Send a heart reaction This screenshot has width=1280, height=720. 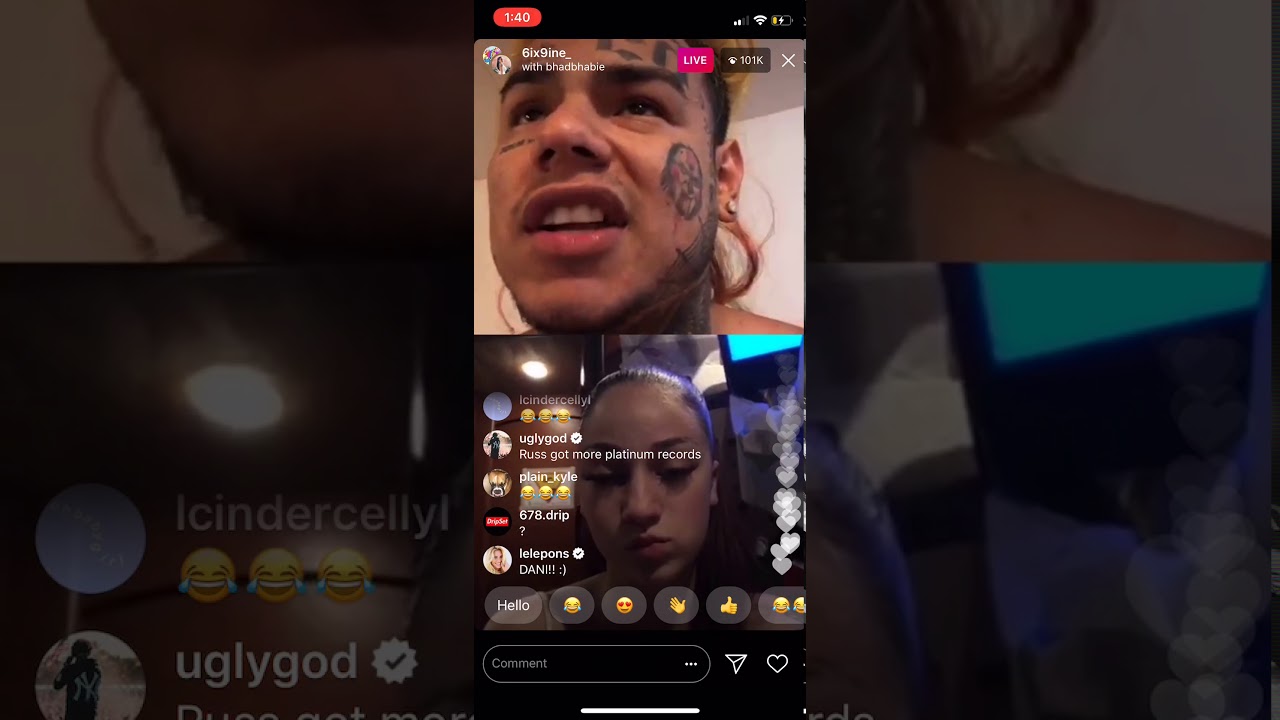tap(777, 664)
